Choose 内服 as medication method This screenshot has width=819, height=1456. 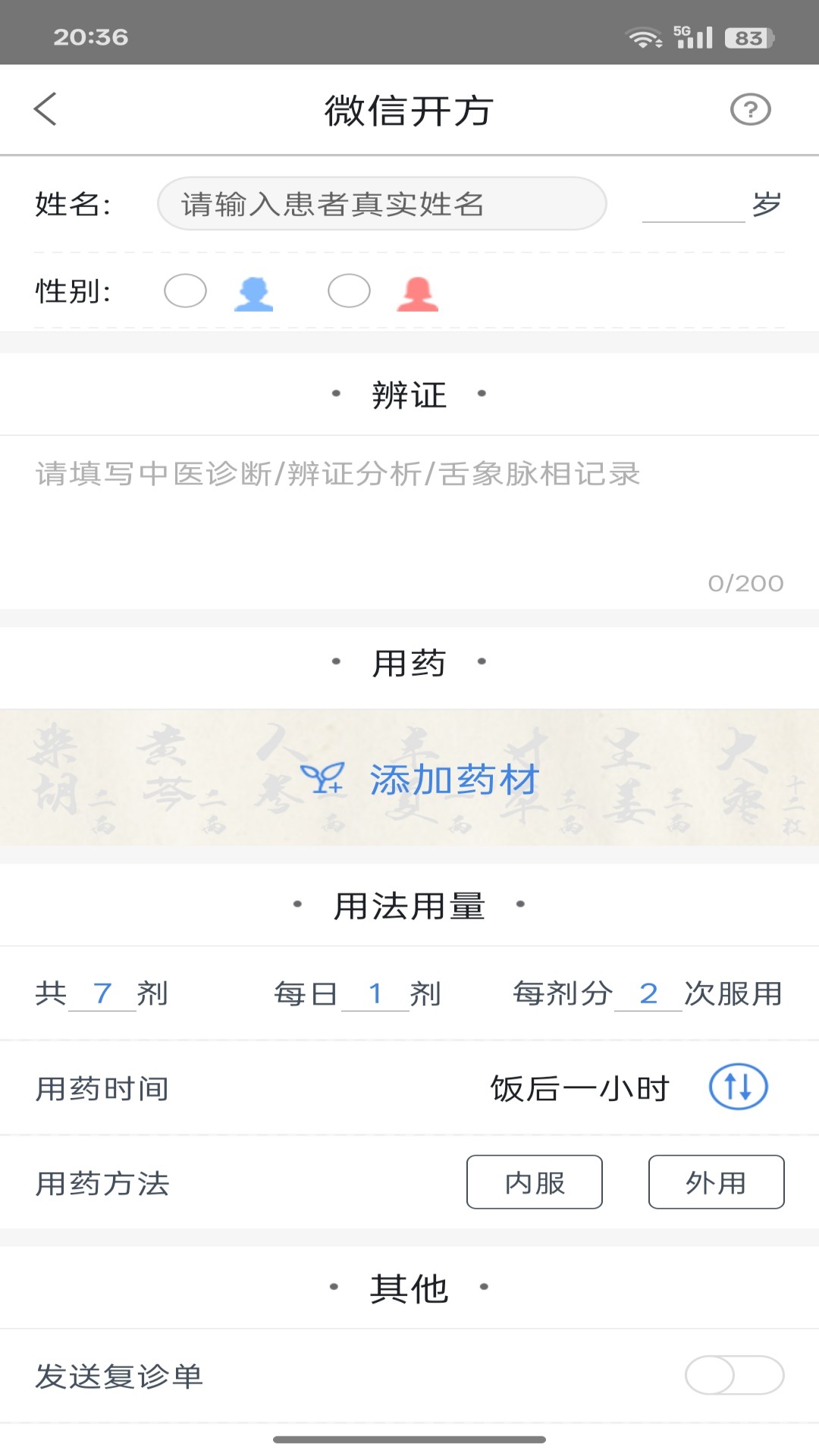534,1182
